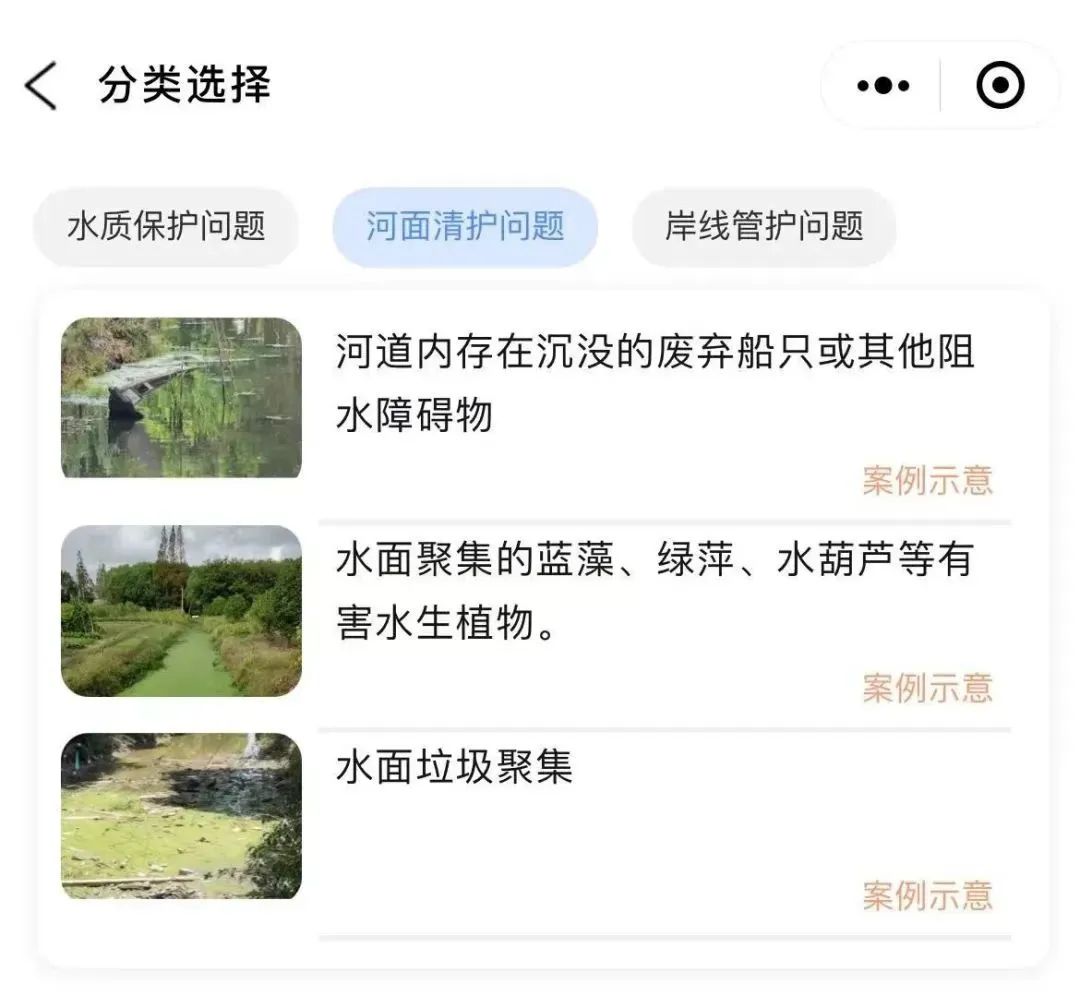Switch to 水质保护问题 category
Screen dimensions: 1080x996
click(x=166, y=226)
